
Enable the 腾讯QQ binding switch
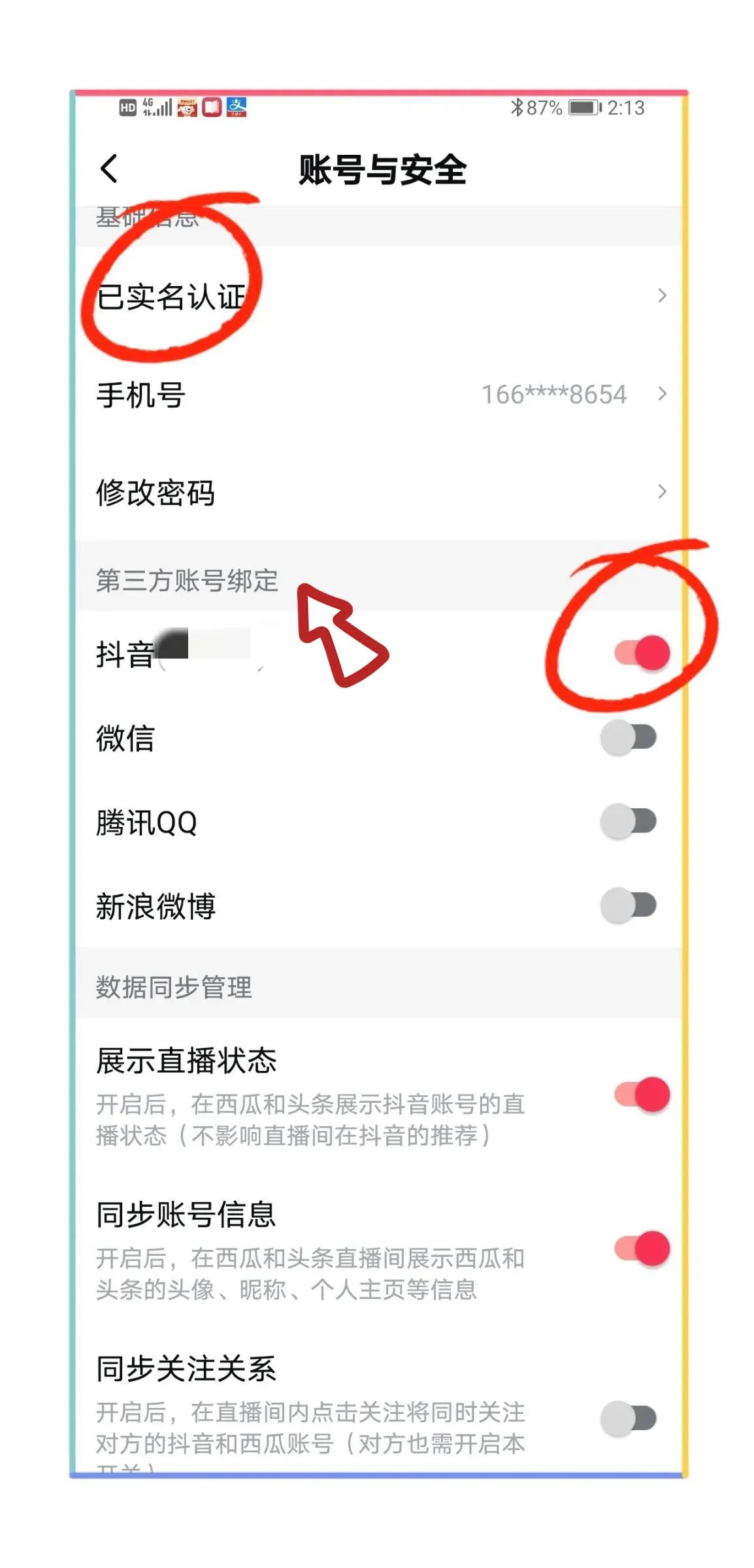(629, 821)
